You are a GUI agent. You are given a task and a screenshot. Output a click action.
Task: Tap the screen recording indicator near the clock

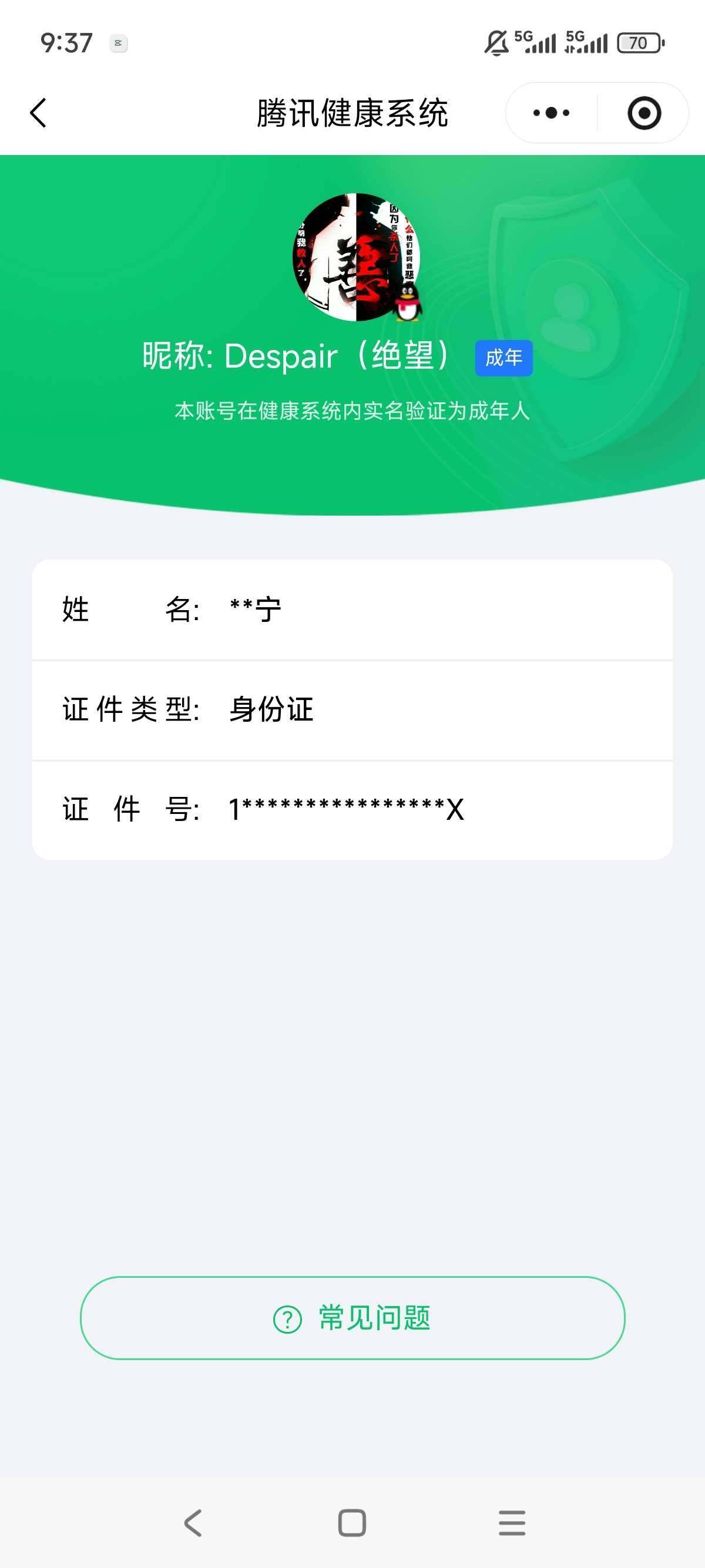(x=117, y=44)
